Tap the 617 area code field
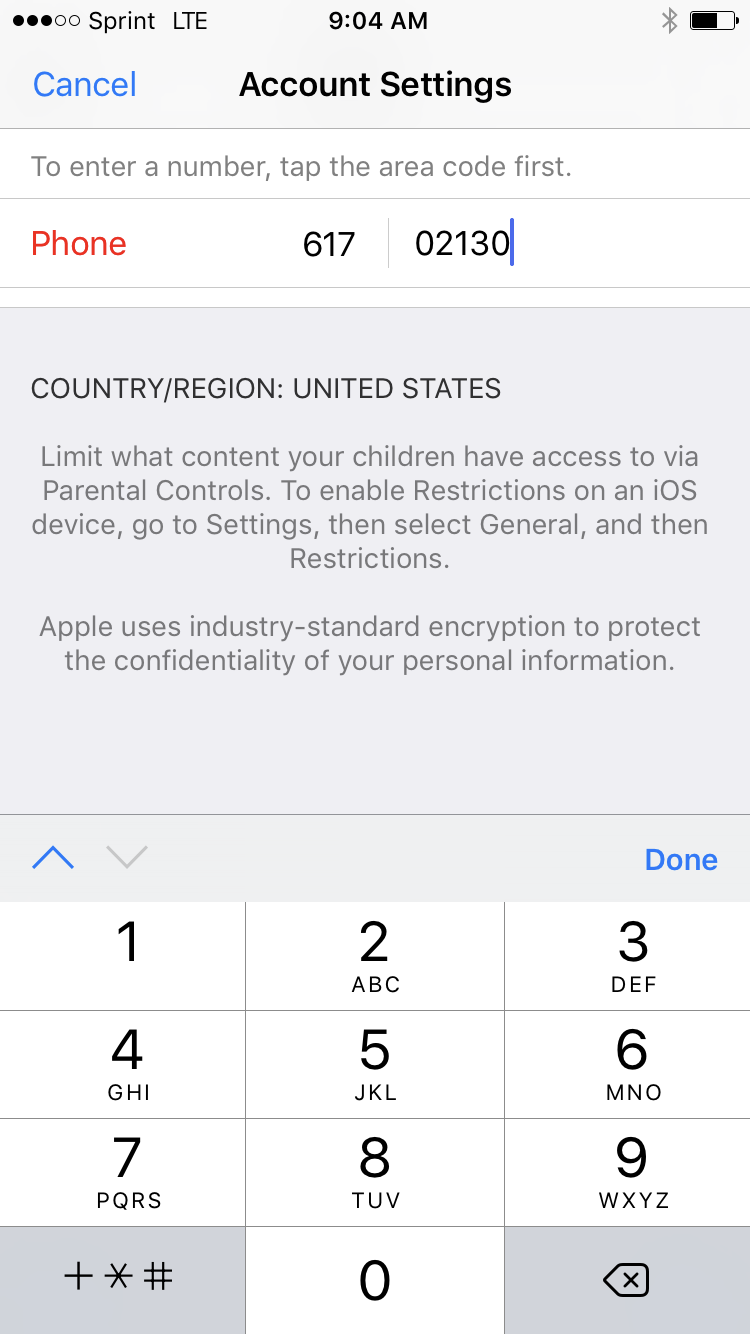750x1334 pixels. (x=329, y=244)
